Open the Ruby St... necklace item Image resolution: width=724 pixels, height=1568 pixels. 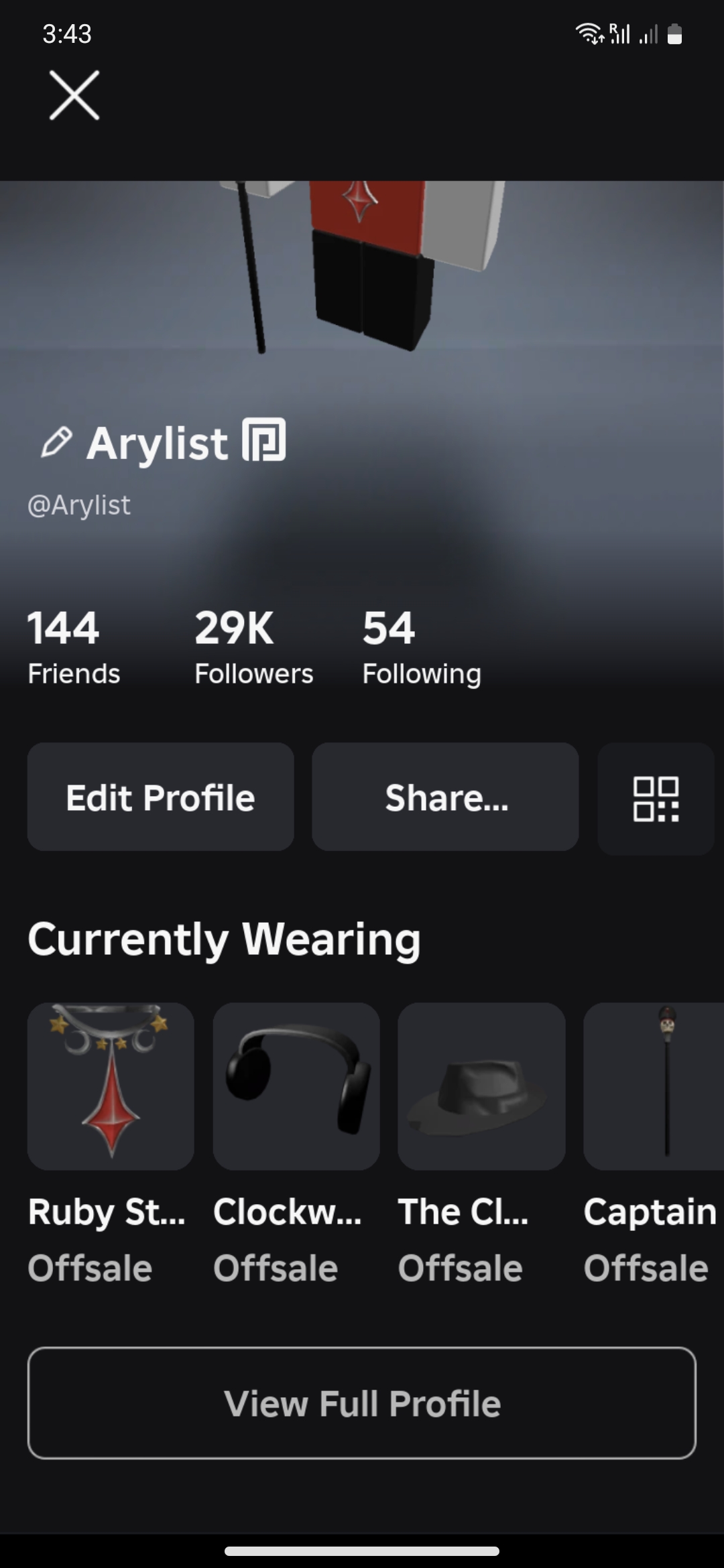click(x=111, y=1086)
